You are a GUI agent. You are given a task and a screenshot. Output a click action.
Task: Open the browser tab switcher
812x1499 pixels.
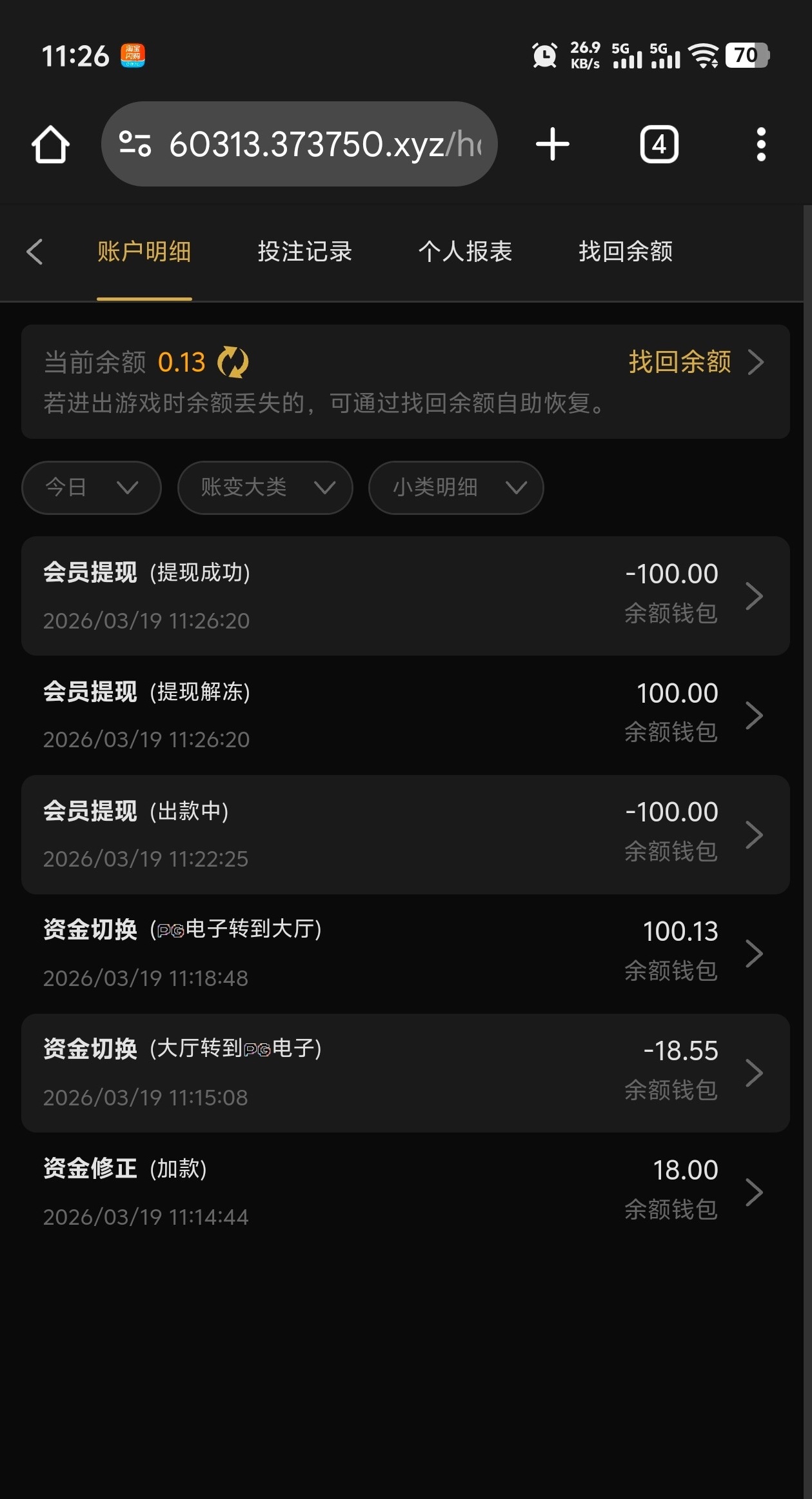(x=659, y=144)
